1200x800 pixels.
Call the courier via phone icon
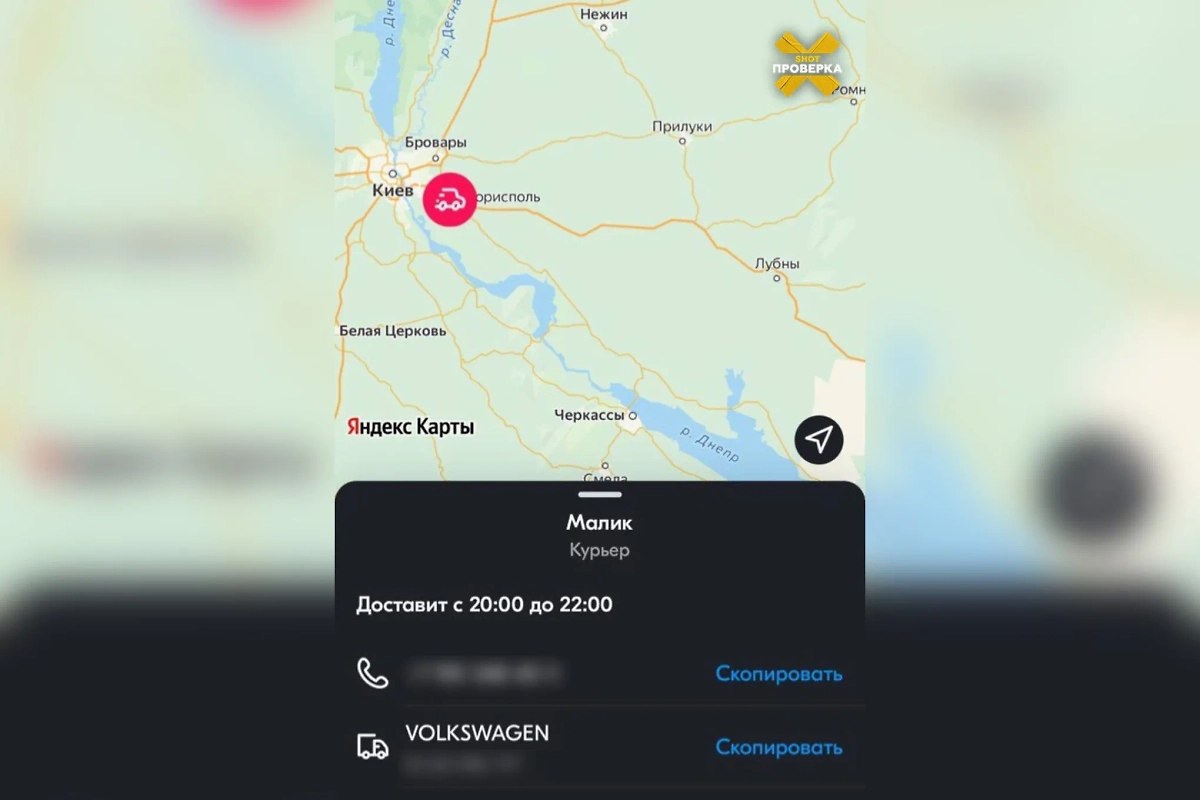(373, 673)
